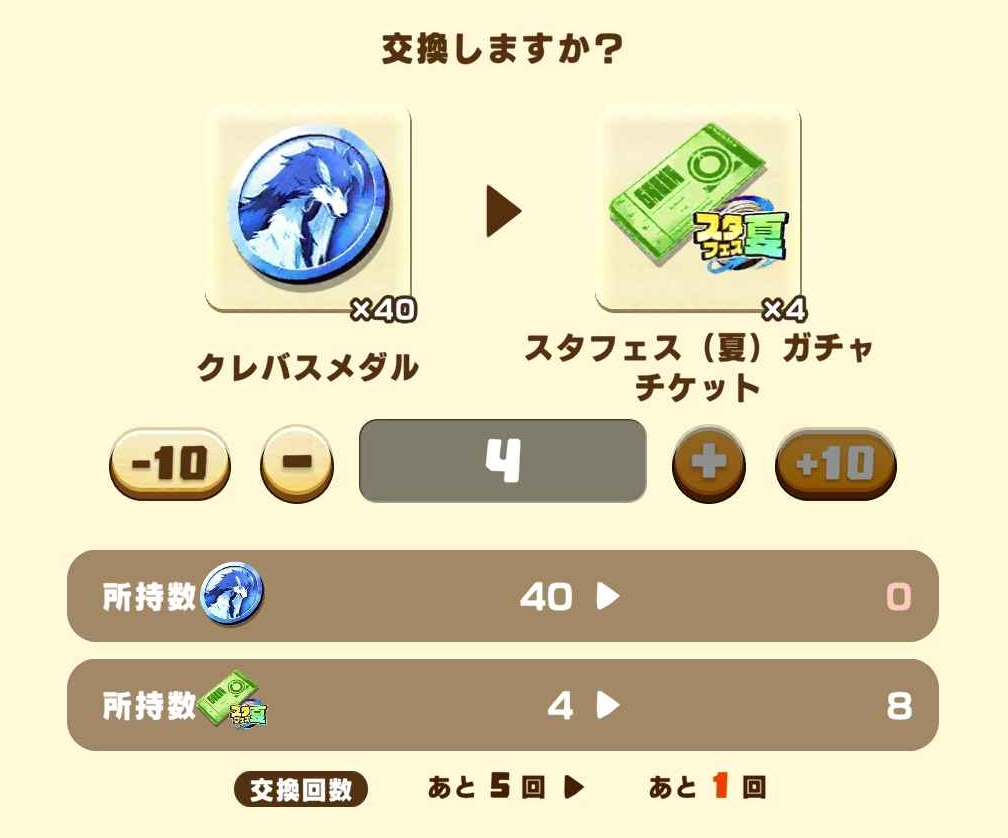Open the スタフェス(夏)ガチャチケット item tile
The height and width of the screenshot is (838, 1008).
pyautogui.click(x=698, y=210)
